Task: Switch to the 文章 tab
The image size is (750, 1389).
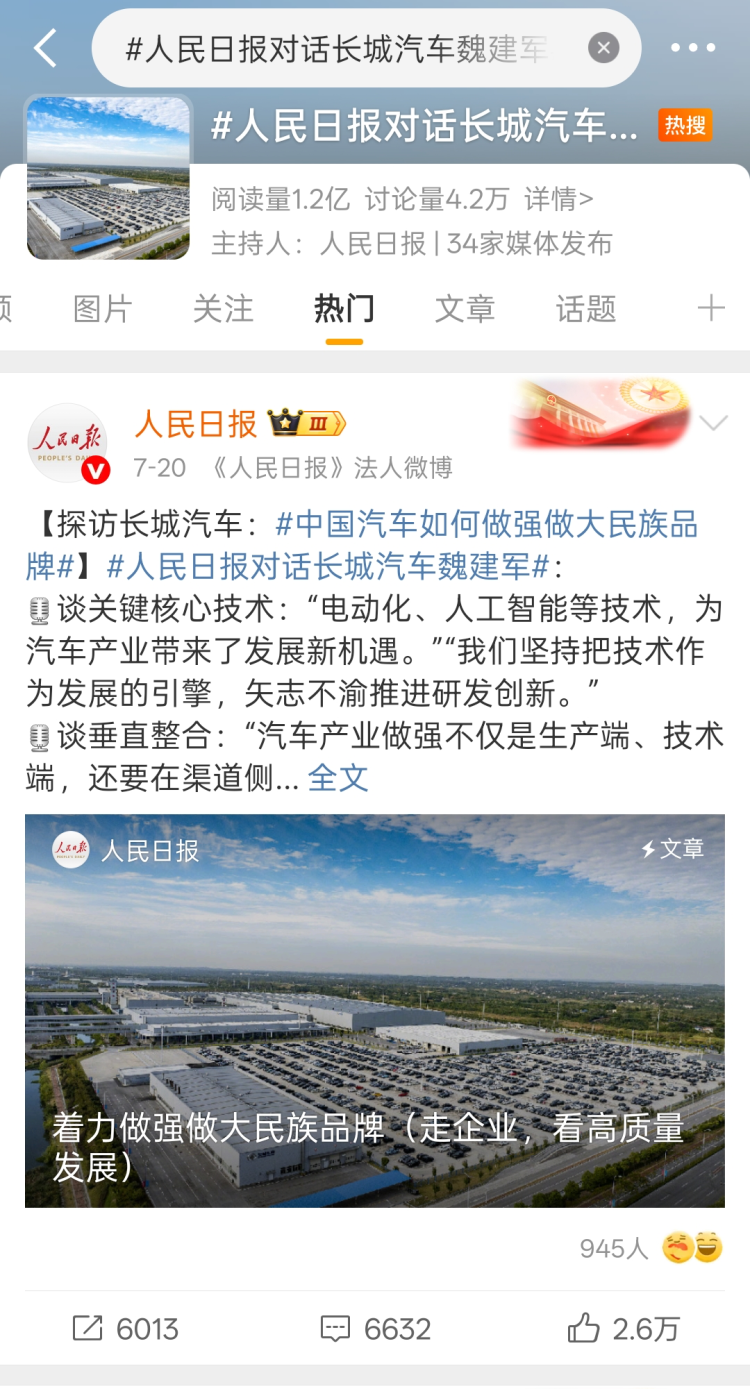Action: coord(465,309)
